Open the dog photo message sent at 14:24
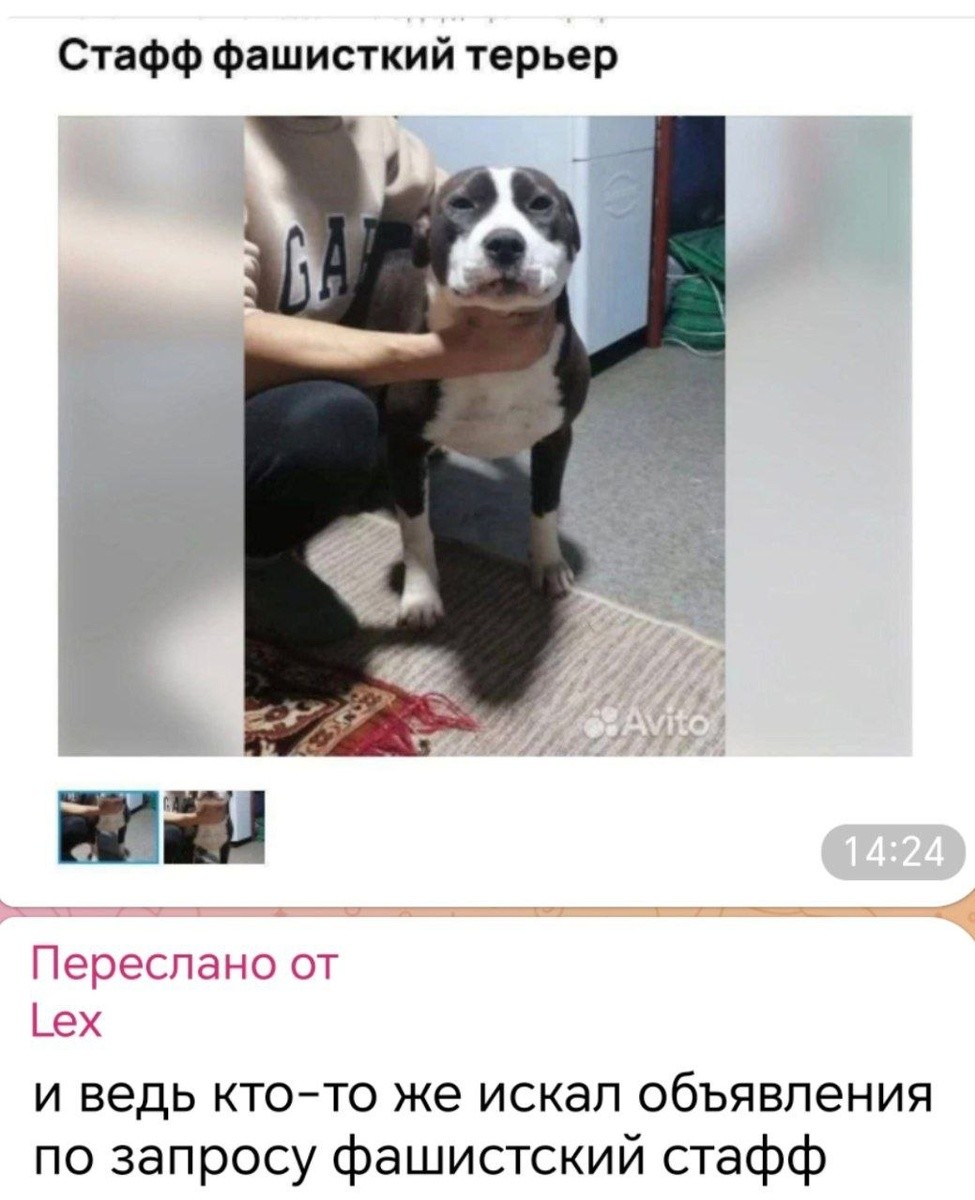This screenshot has width=975, height=1200. (485, 435)
